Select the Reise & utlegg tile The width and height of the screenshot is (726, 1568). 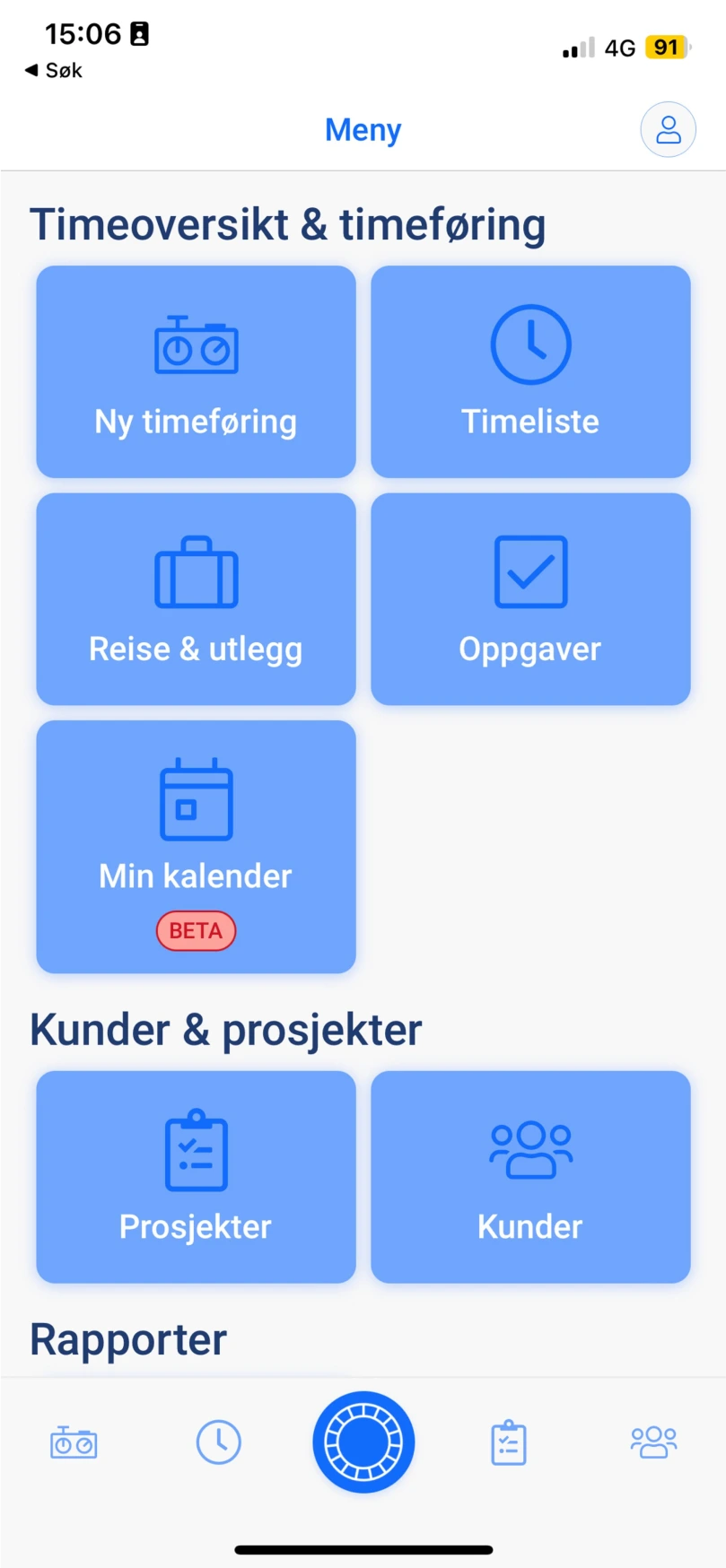pyautogui.click(x=196, y=598)
